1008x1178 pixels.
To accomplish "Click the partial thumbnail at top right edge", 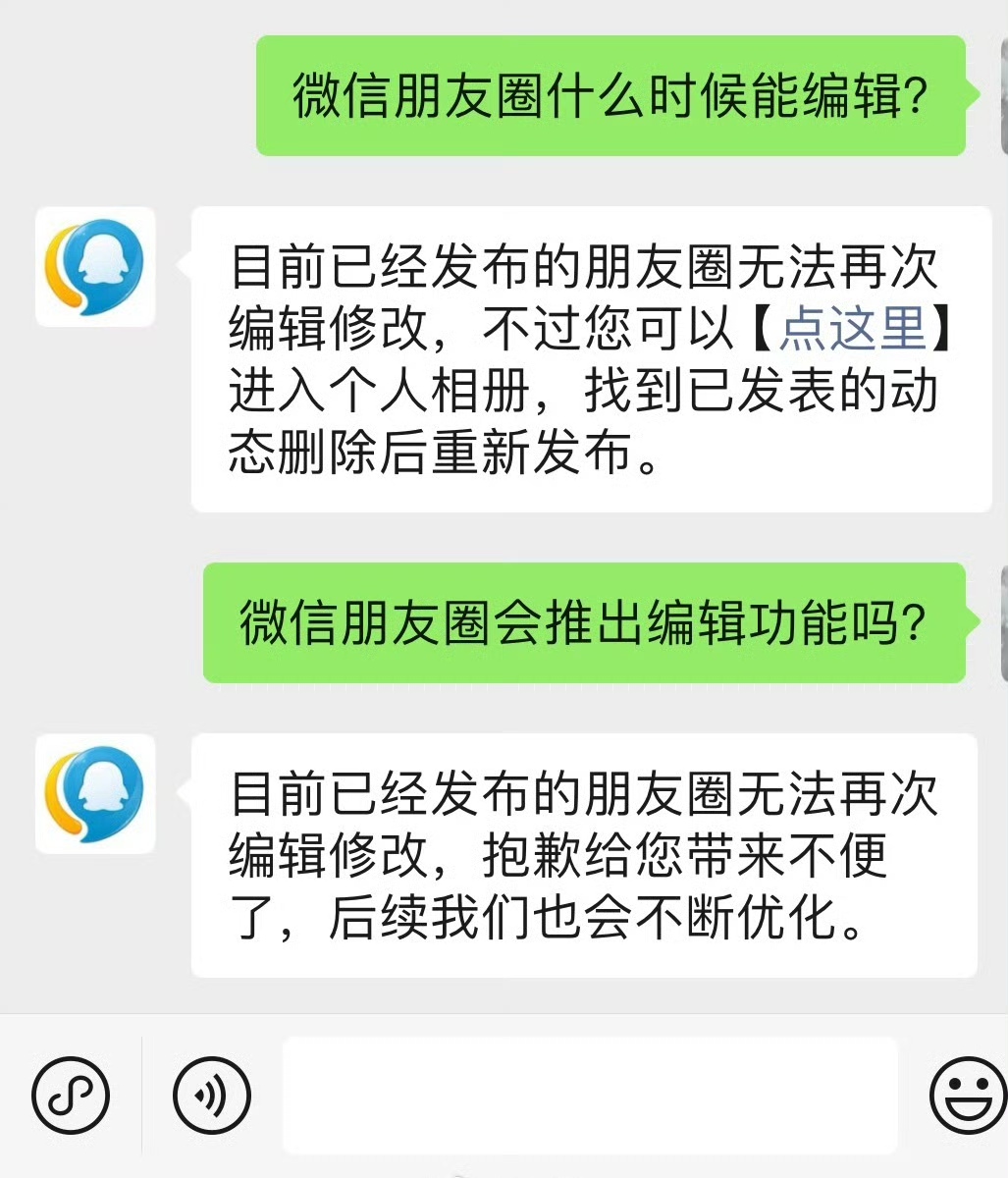I will 1003,93.
